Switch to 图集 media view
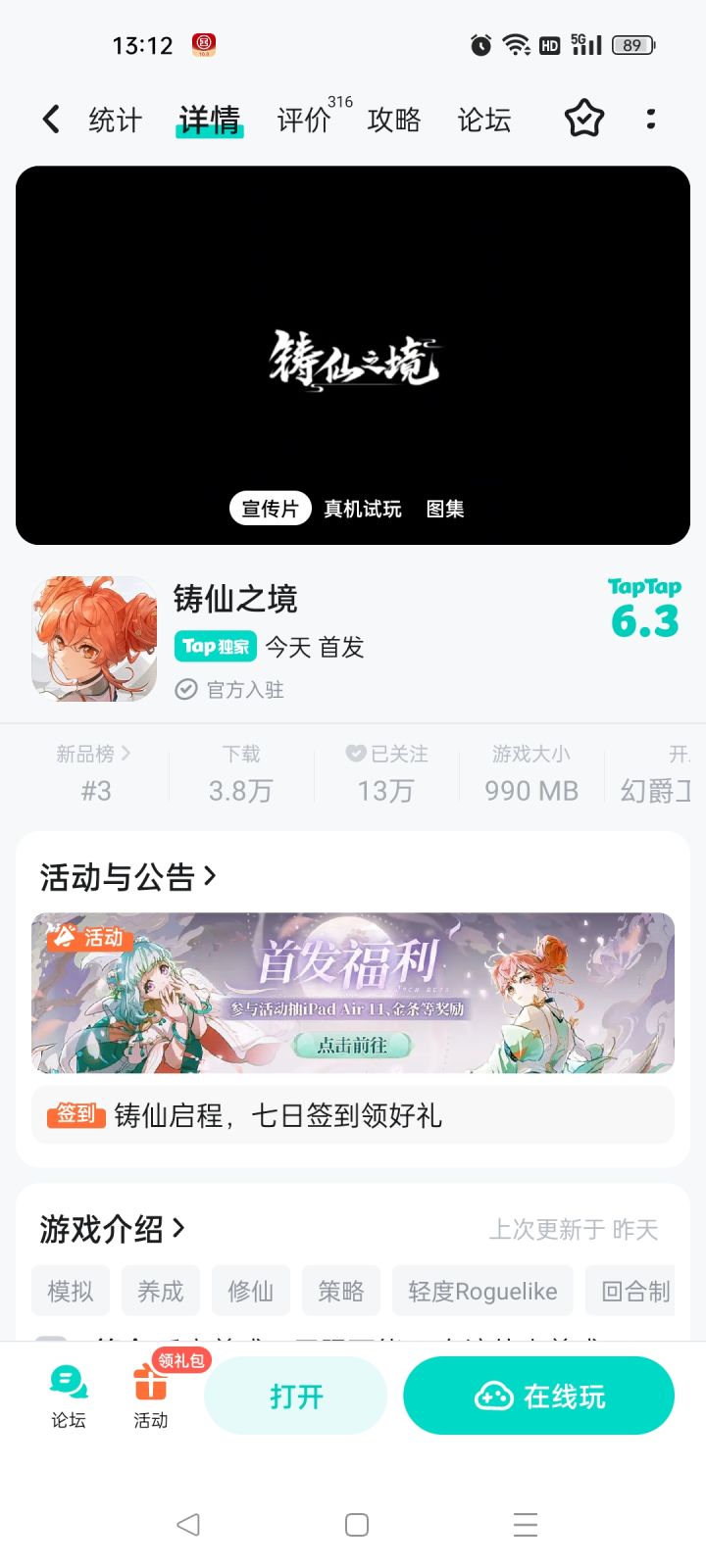This screenshot has height=1568, width=706. (445, 508)
